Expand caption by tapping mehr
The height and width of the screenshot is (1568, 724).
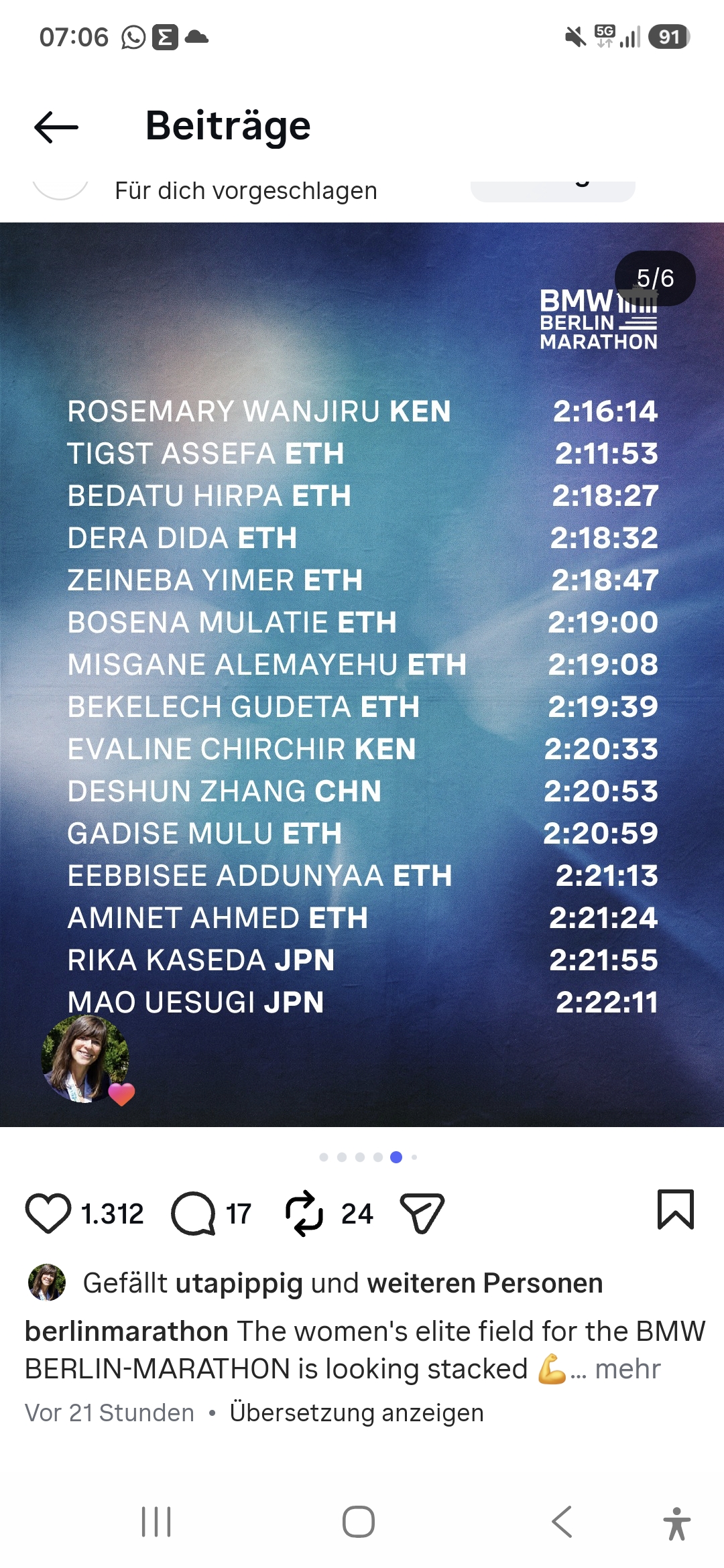(x=627, y=1369)
